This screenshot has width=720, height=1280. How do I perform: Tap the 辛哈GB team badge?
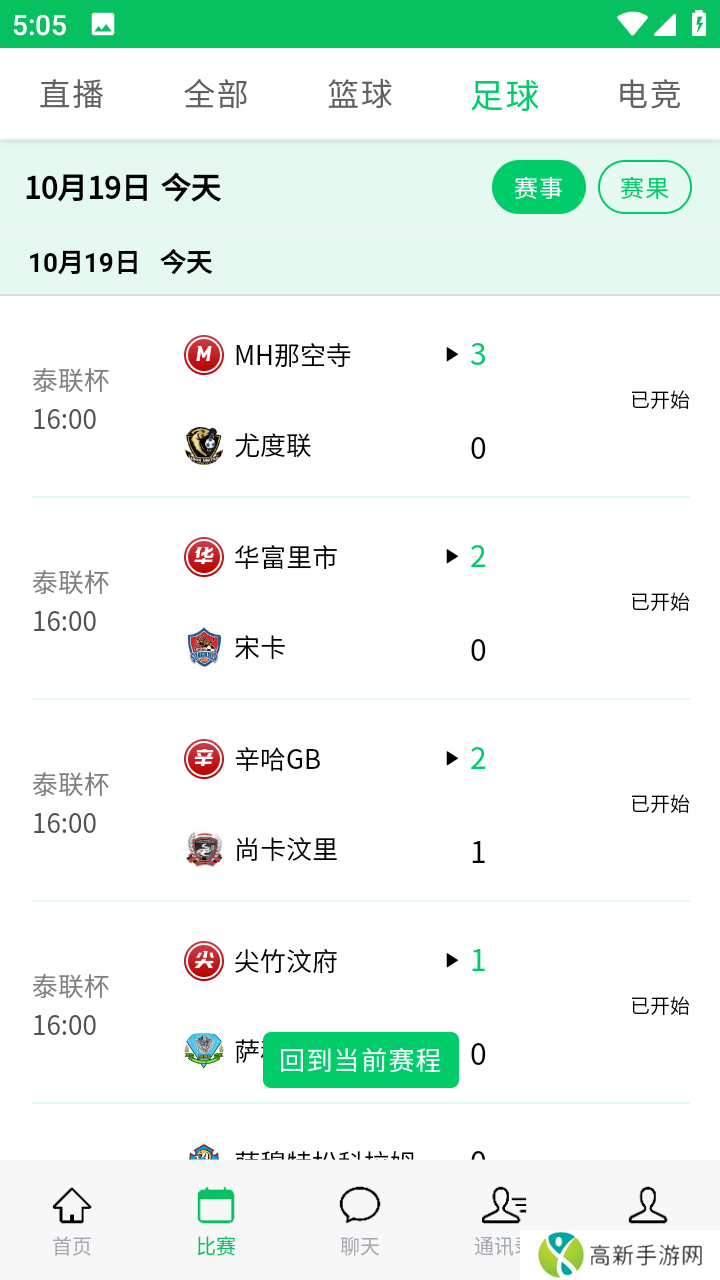[x=203, y=759]
